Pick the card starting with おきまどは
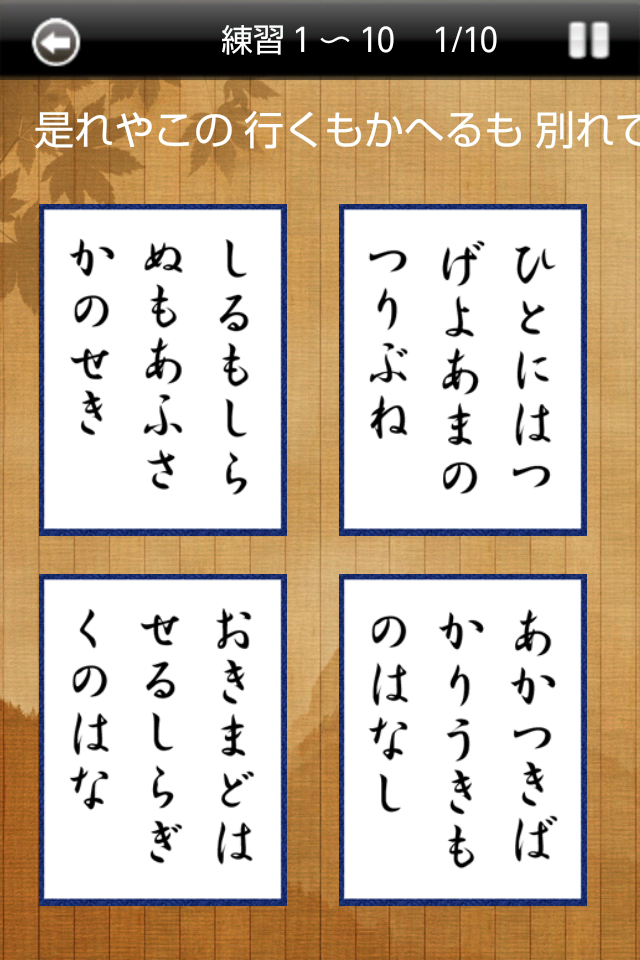The width and height of the screenshot is (640, 960). click(163, 739)
